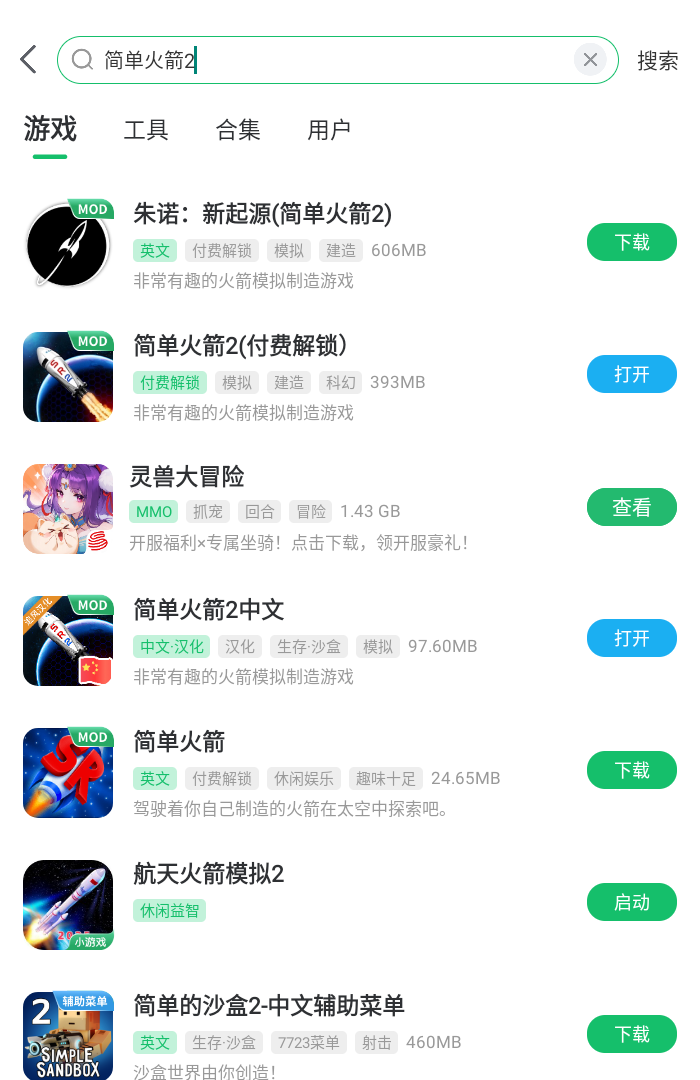View the 灵兽大冒险 game listing
This screenshot has width=700, height=1080.
click(x=189, y=477)
